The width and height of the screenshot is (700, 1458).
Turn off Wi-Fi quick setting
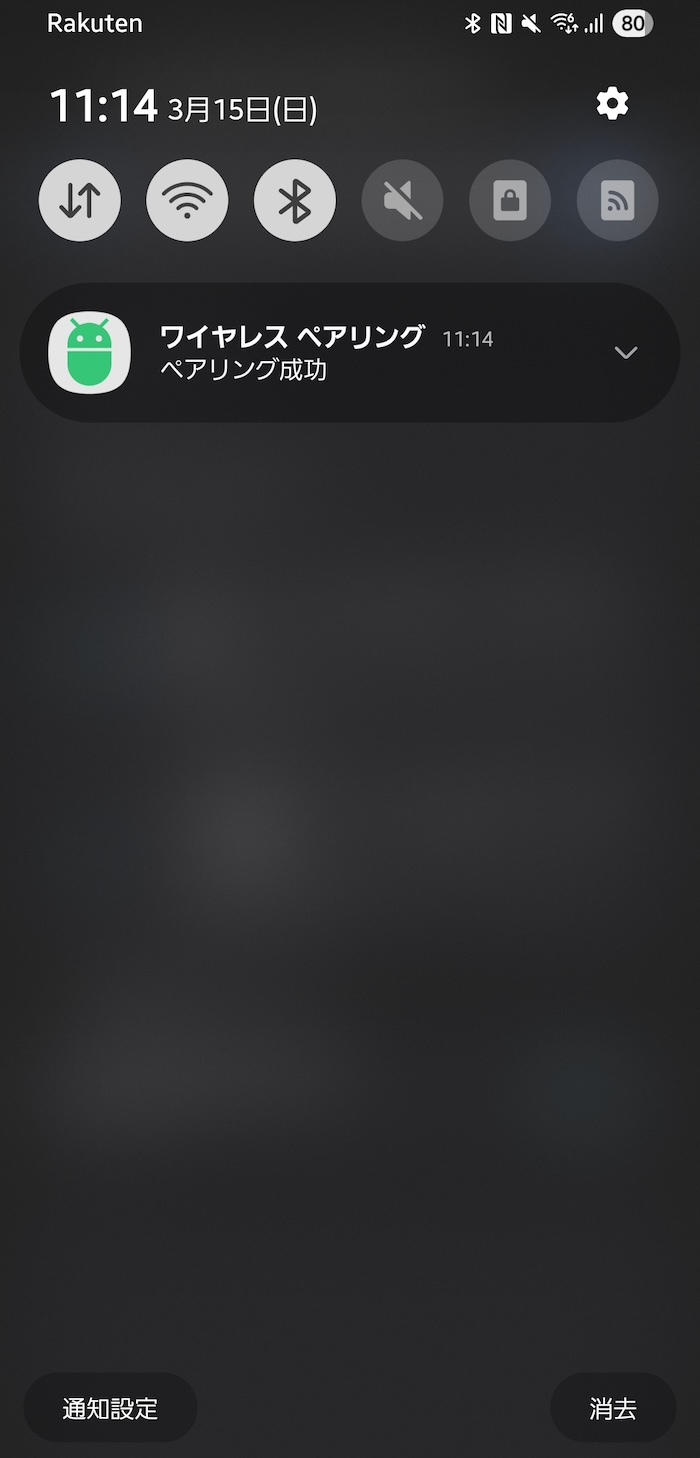click(x=187, y=201)
